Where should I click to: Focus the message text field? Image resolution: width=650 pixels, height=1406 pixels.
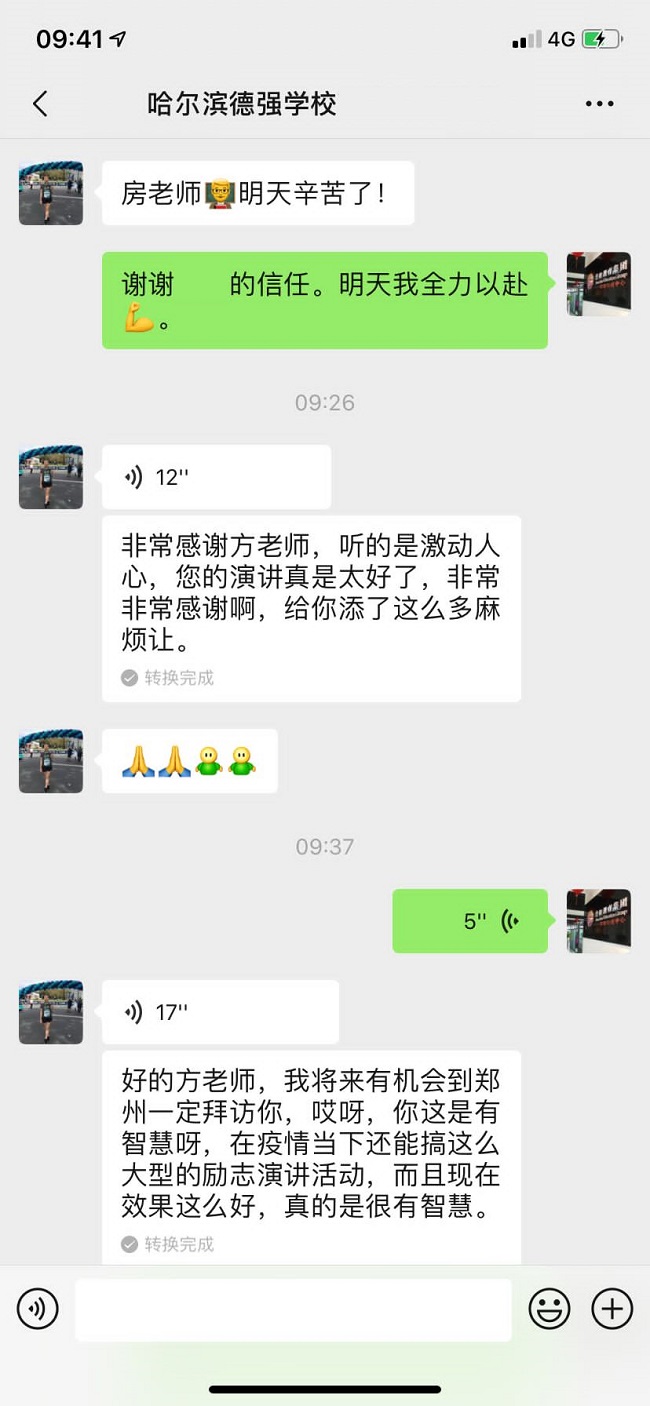293,1309
